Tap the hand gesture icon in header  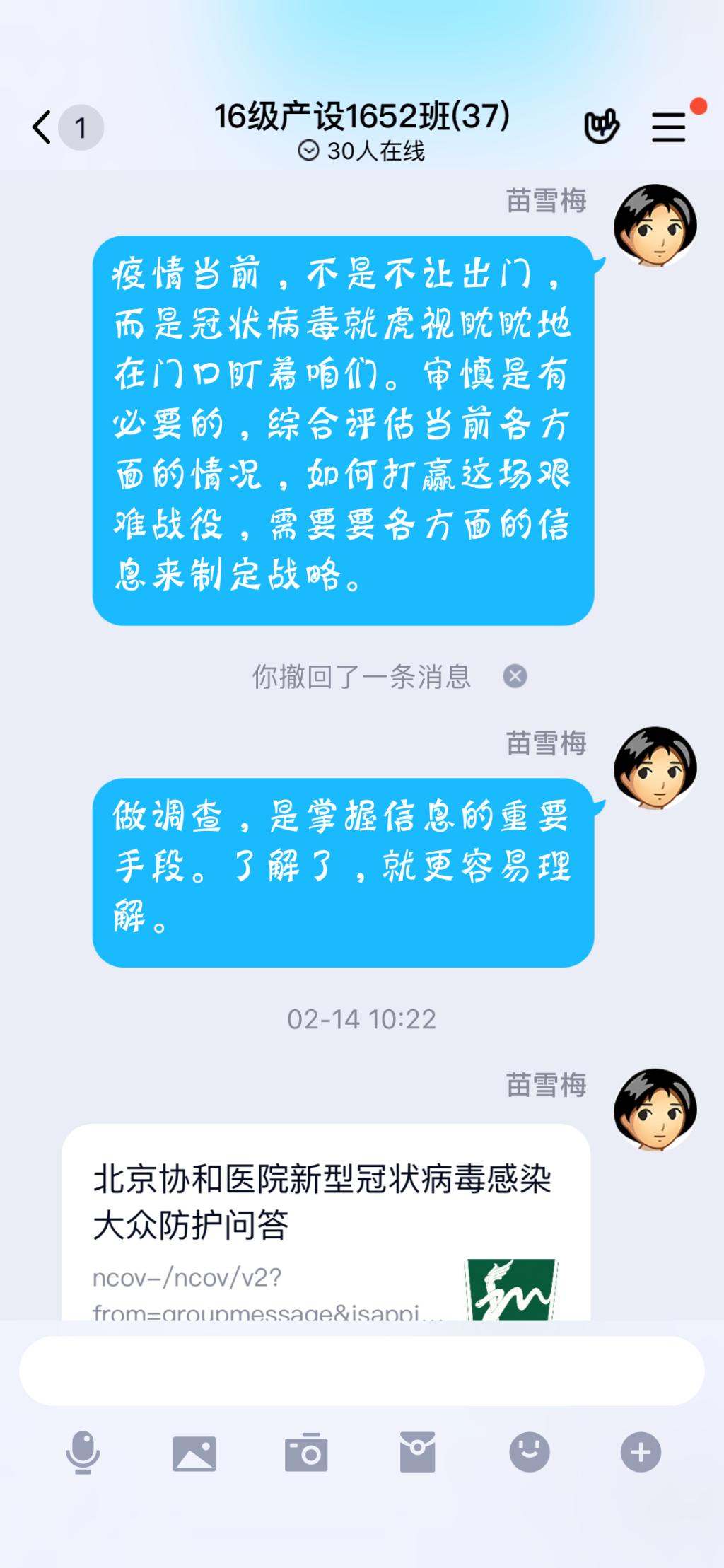[x=601, y=127]
